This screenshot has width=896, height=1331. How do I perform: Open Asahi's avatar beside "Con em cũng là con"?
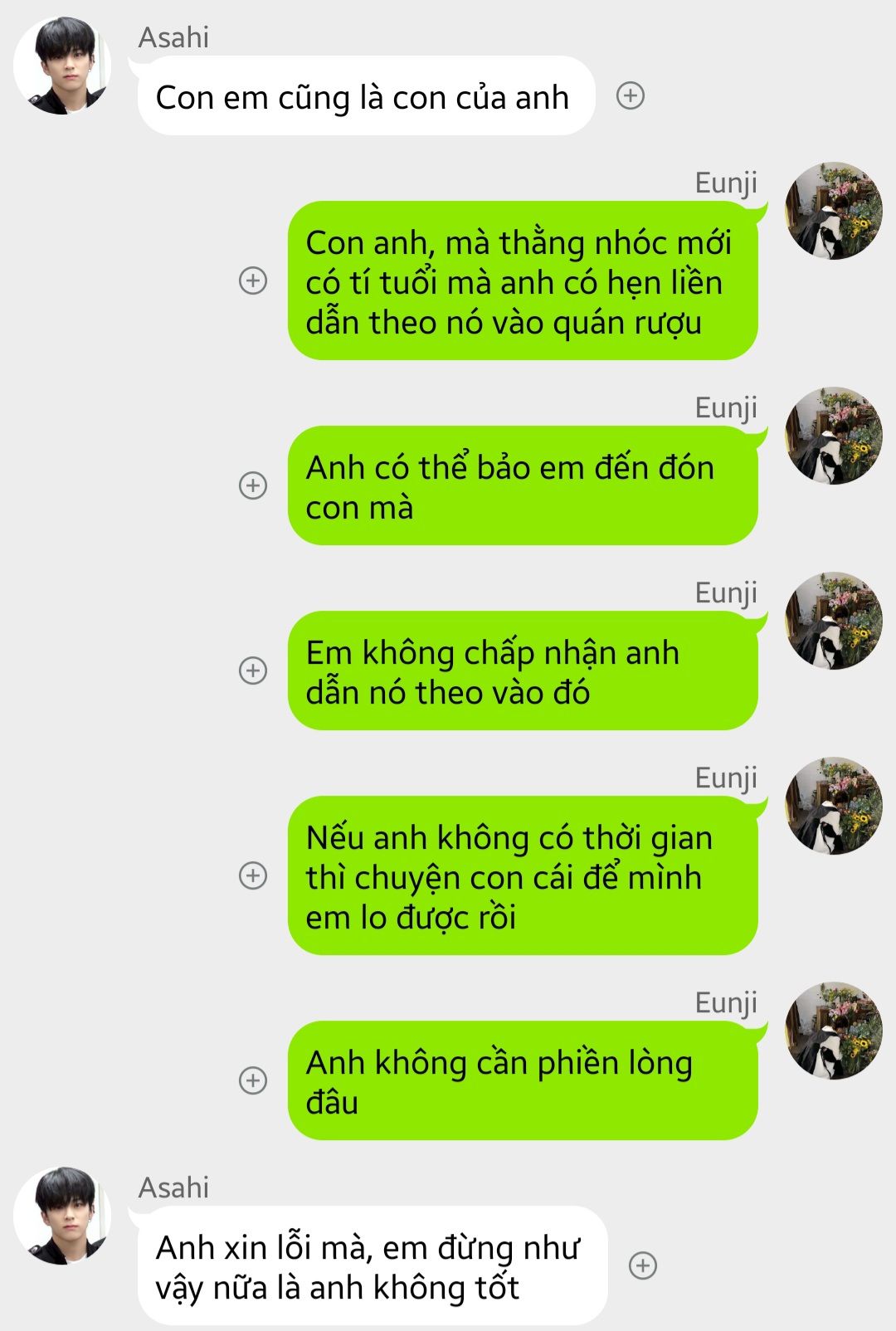point(63,66)
